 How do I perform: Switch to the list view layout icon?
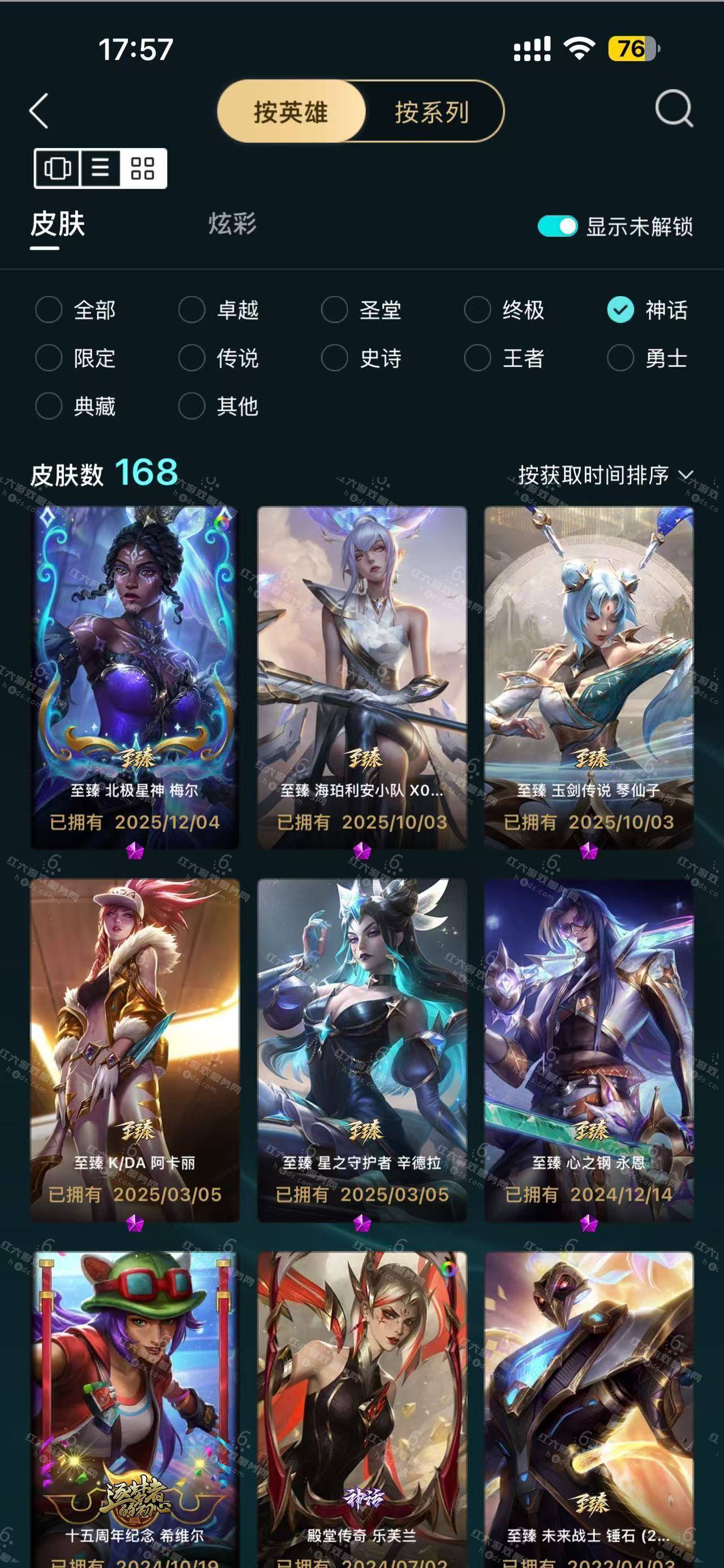point(100,168)
